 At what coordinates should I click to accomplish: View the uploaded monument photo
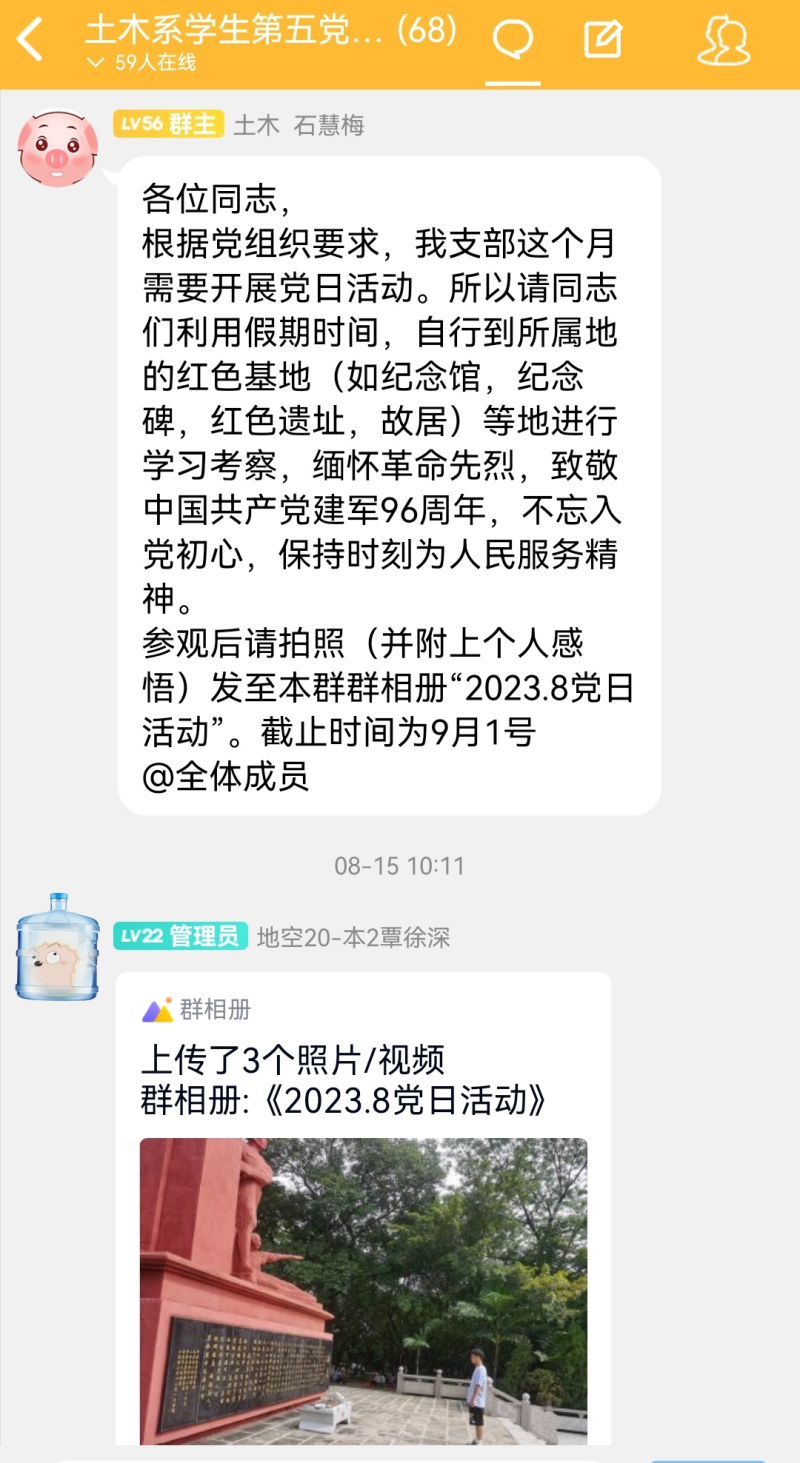point(363,1290)
